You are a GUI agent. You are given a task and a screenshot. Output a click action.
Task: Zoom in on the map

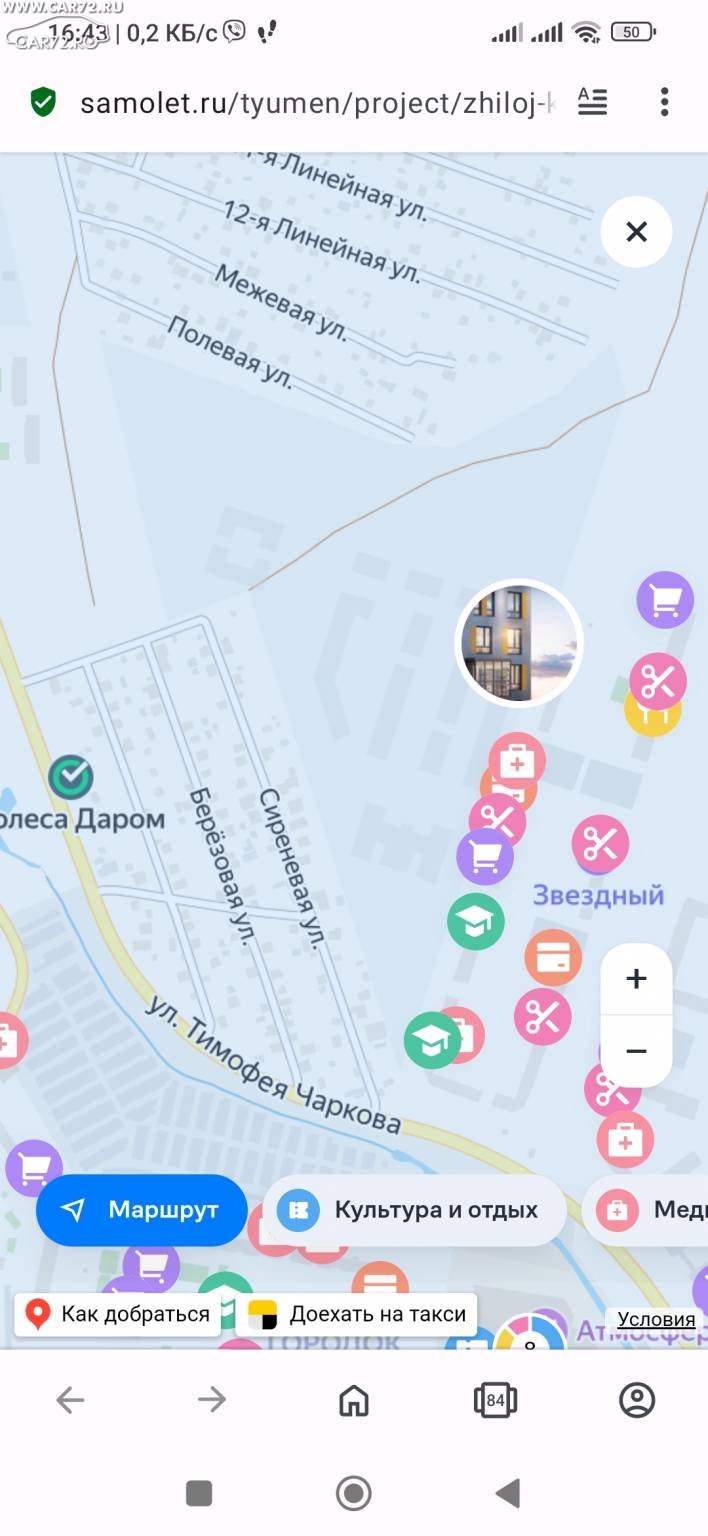(x=636, y=979)
